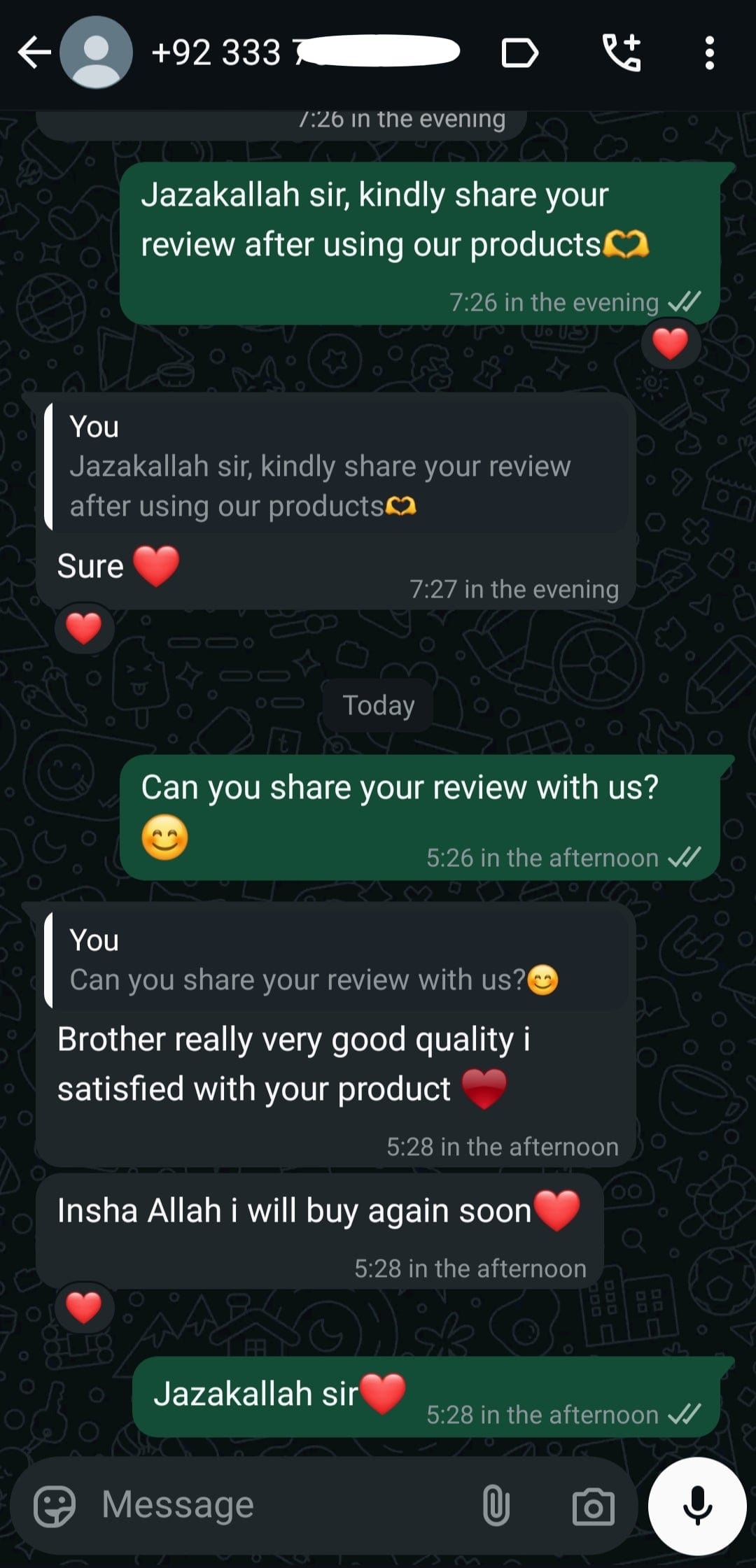Focus the Message text field
This screenshot has width=756, height=1568.
280,1505
